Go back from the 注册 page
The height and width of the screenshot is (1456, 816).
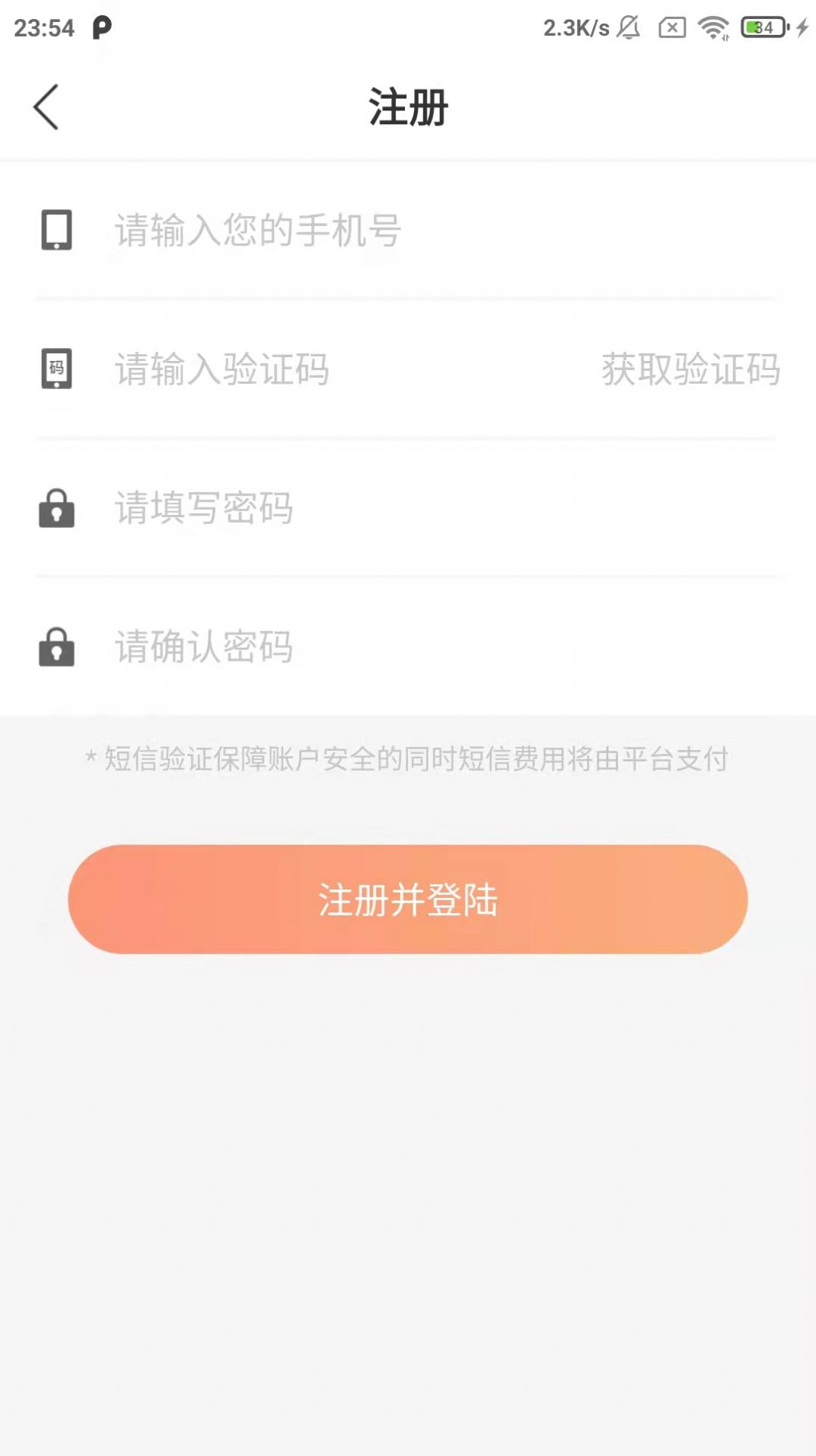coord(46,107)
